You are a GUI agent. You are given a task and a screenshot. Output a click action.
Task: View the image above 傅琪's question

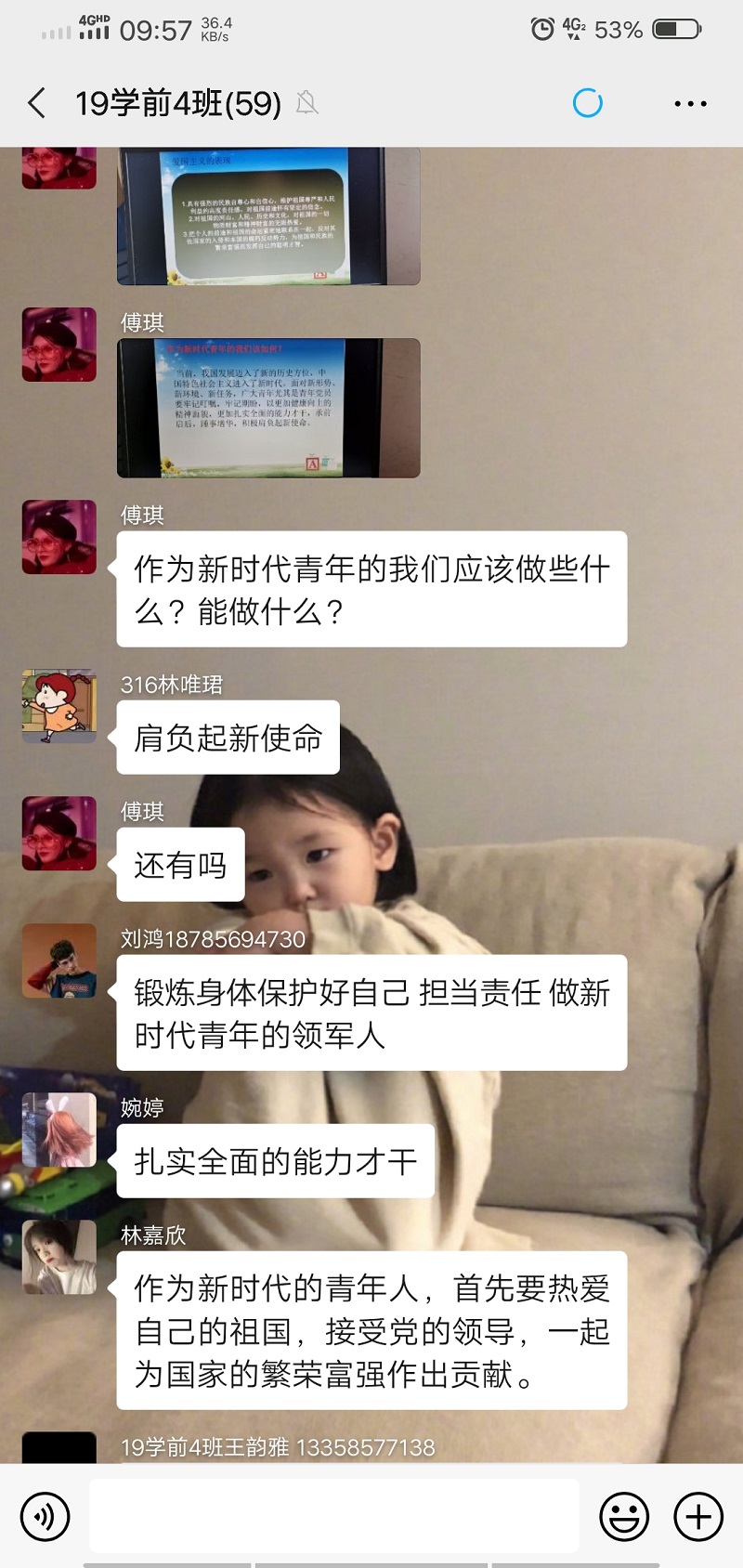click(x=268, y=408)
